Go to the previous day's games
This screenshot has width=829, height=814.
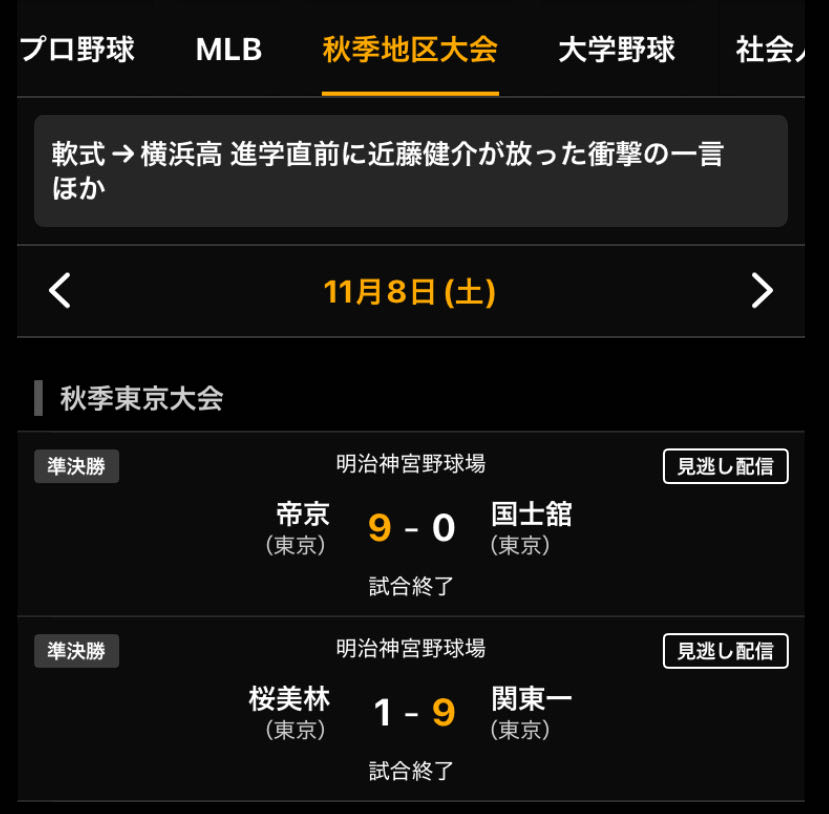60,291
